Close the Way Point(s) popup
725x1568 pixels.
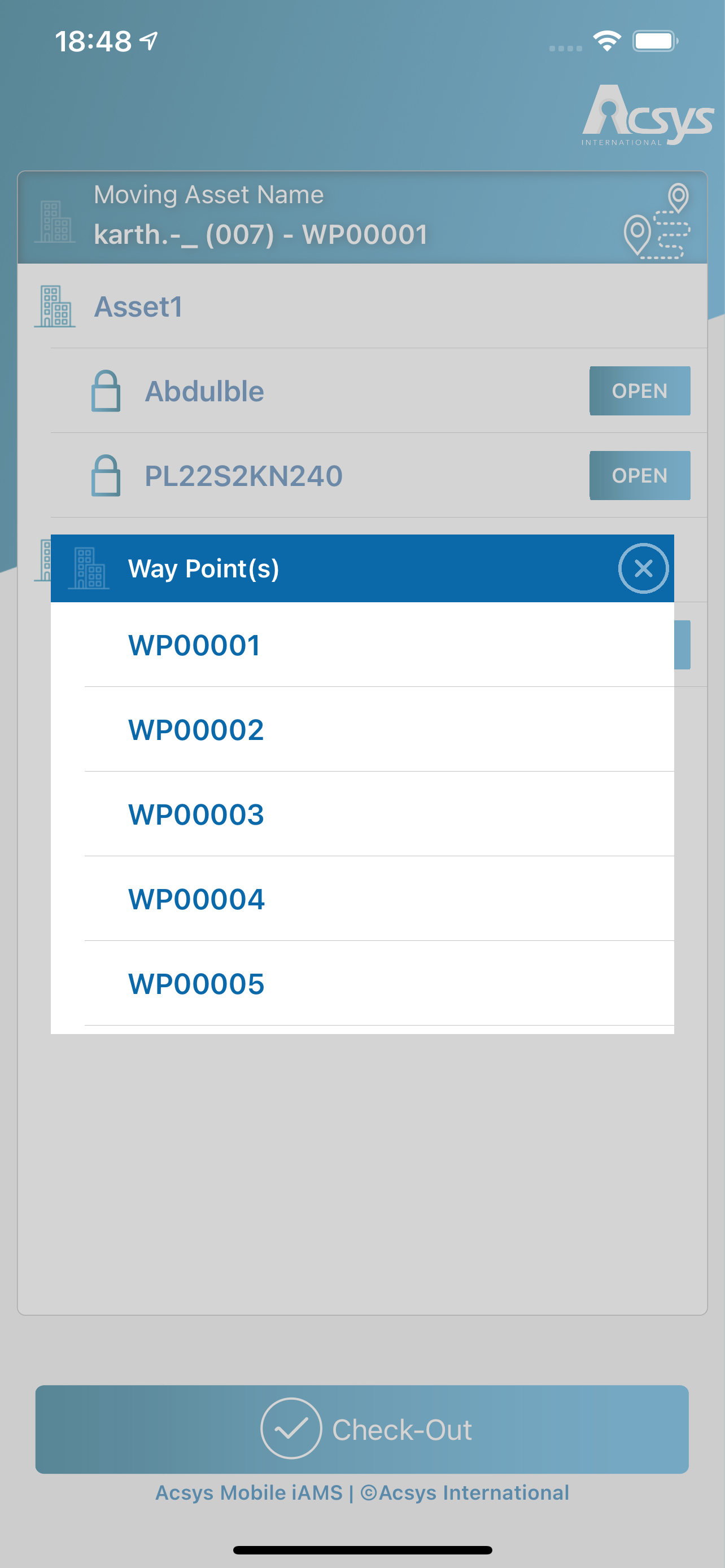tap(643, 568)
